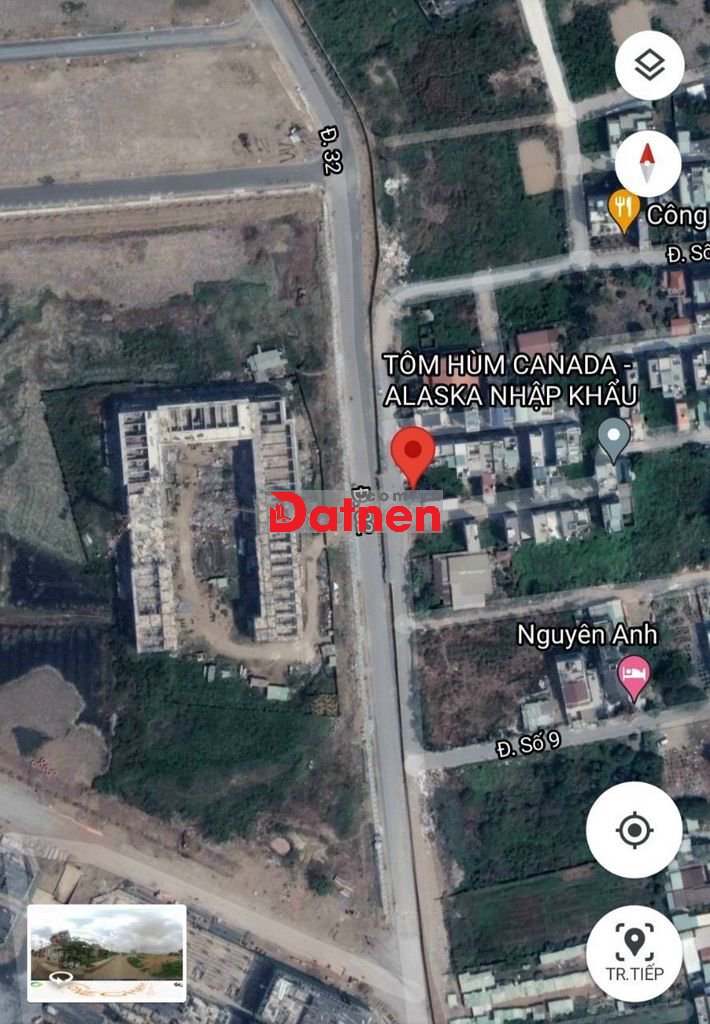The image size is (710, 1024).
Task: Select the gray place pin
Action: coord(613,438)
